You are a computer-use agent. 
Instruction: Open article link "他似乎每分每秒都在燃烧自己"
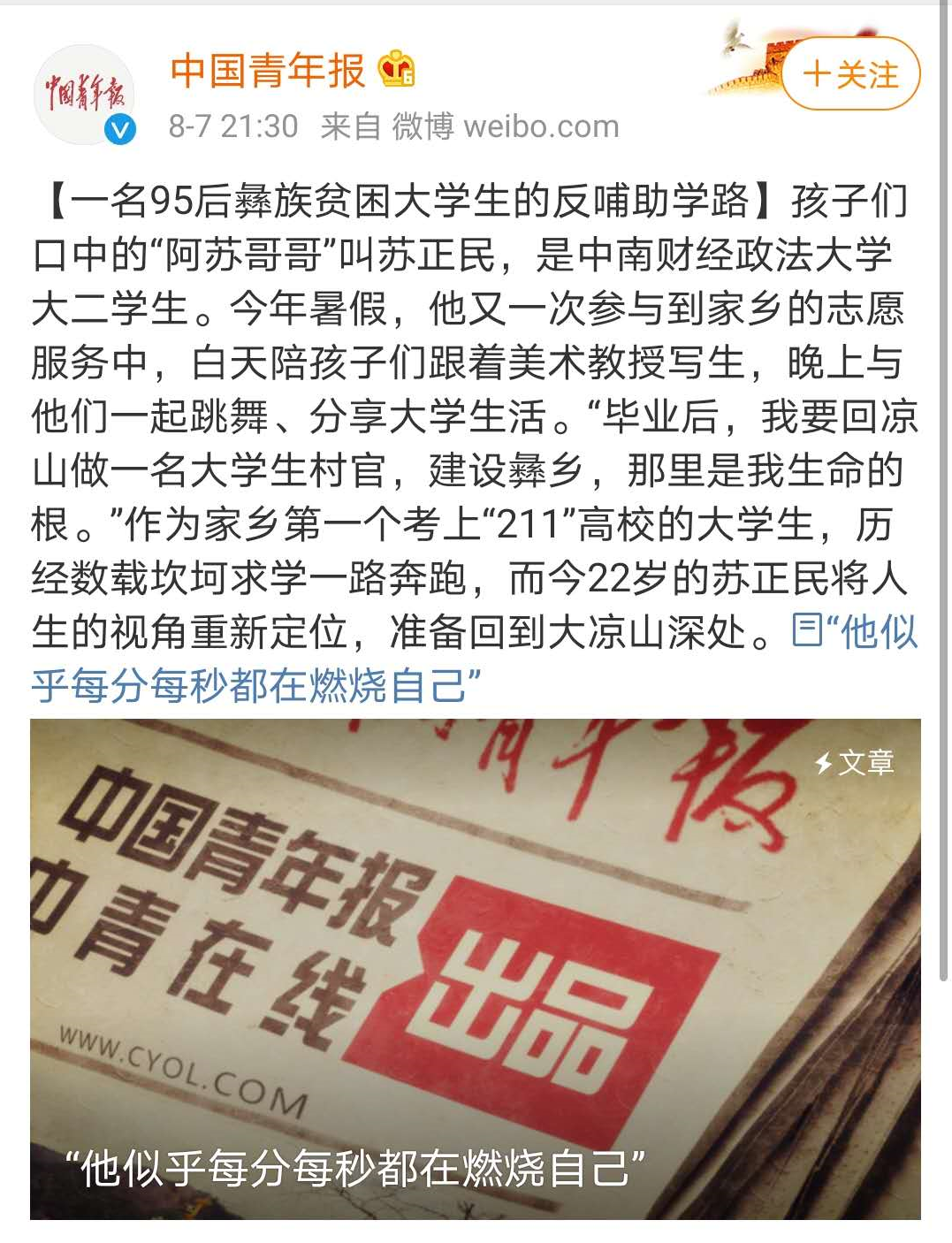[256, 685]
